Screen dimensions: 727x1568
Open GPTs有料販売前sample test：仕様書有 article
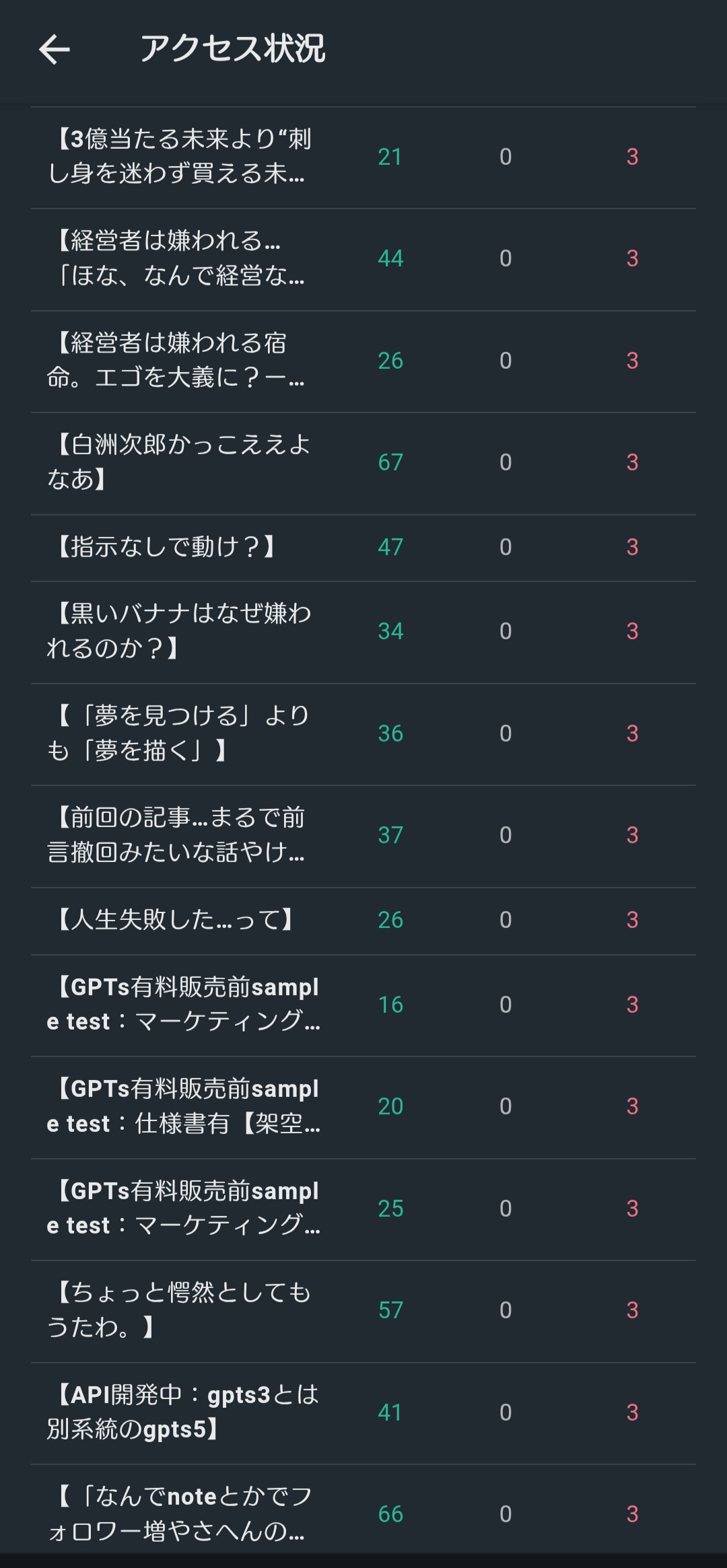(183, 1106)
